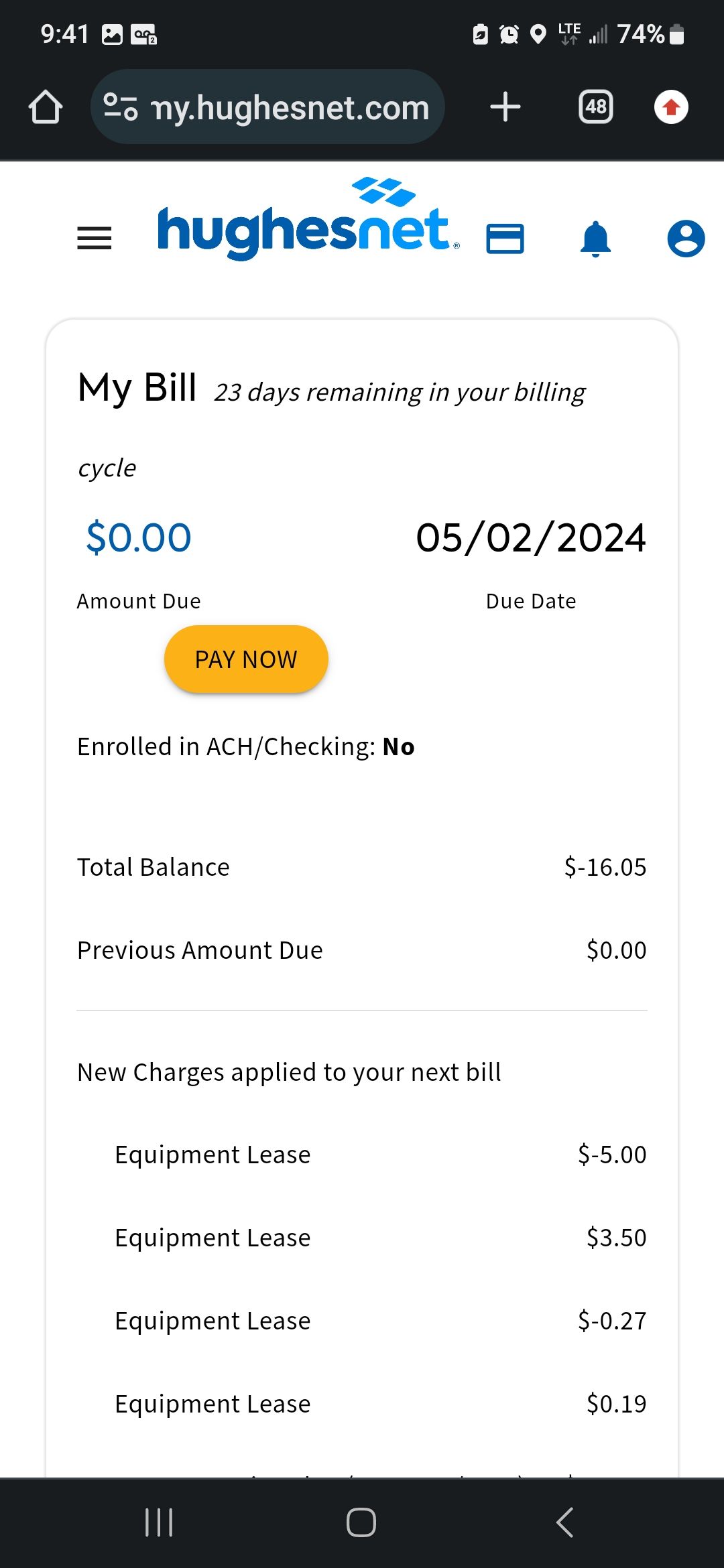Open the tab switcher showing 48 tabs
Viewport: 724px width, 1568px height.
(x=594, y=107)
